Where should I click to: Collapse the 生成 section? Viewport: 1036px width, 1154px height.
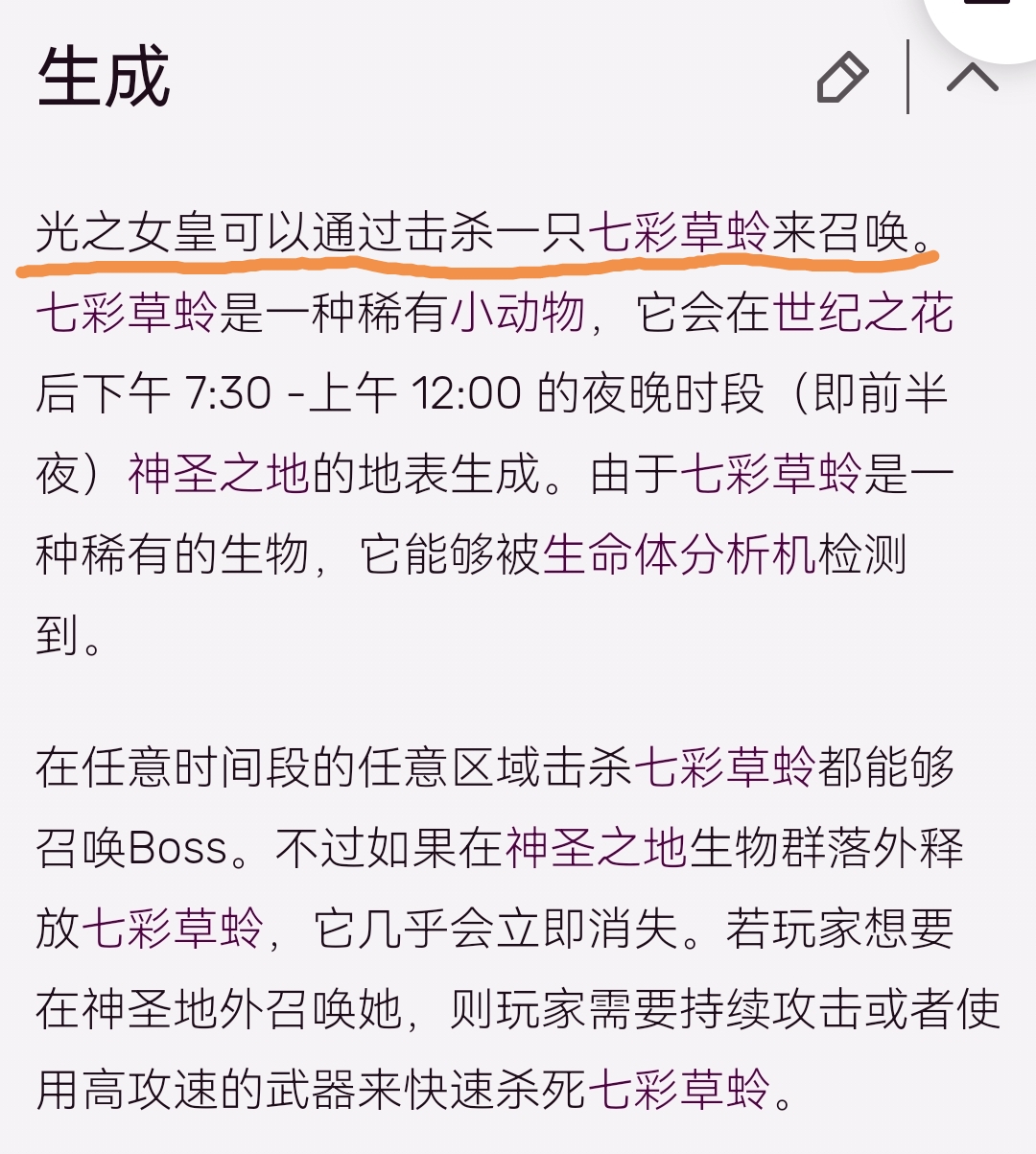972,78
